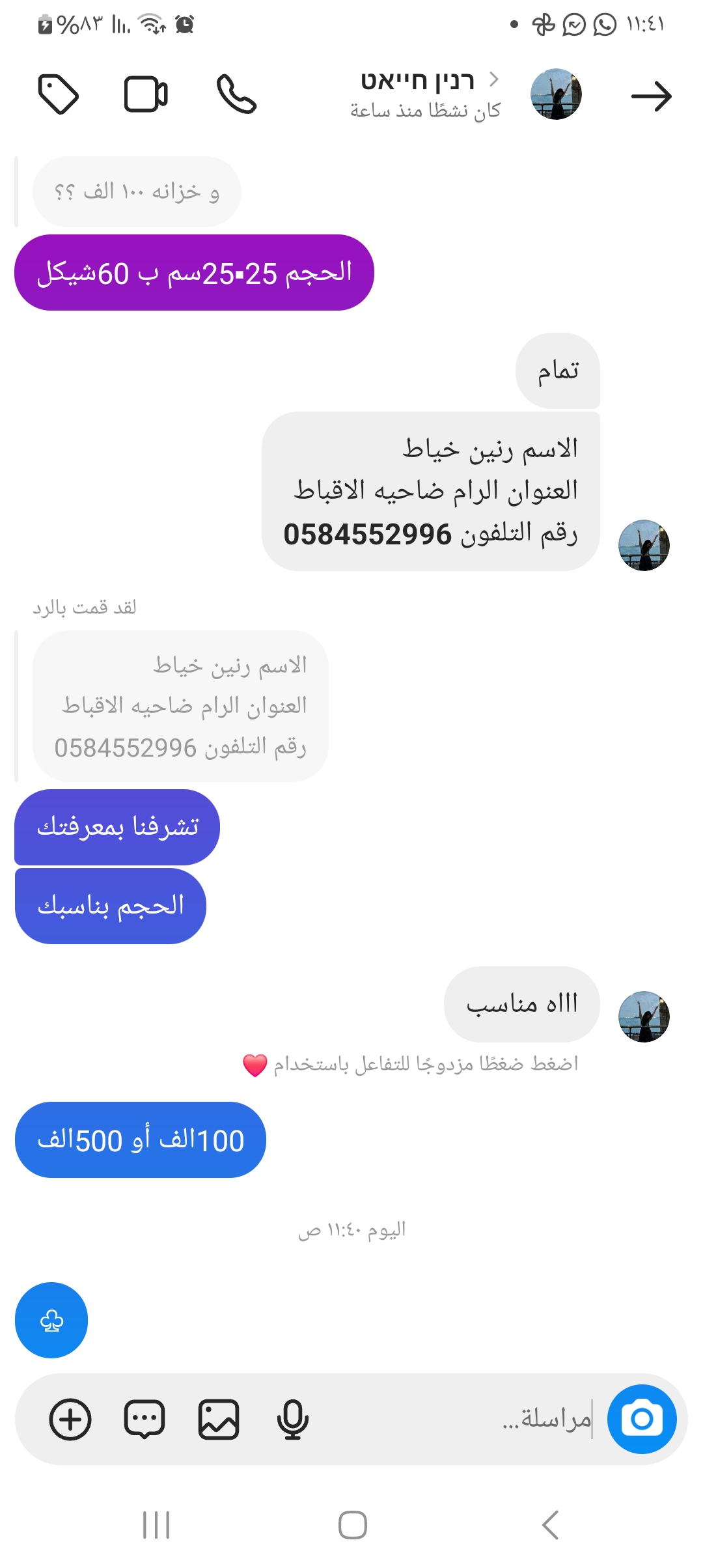Open the photo gallery picker
This screenshot has height=1568, width=703.
[x=219, y=1419]
